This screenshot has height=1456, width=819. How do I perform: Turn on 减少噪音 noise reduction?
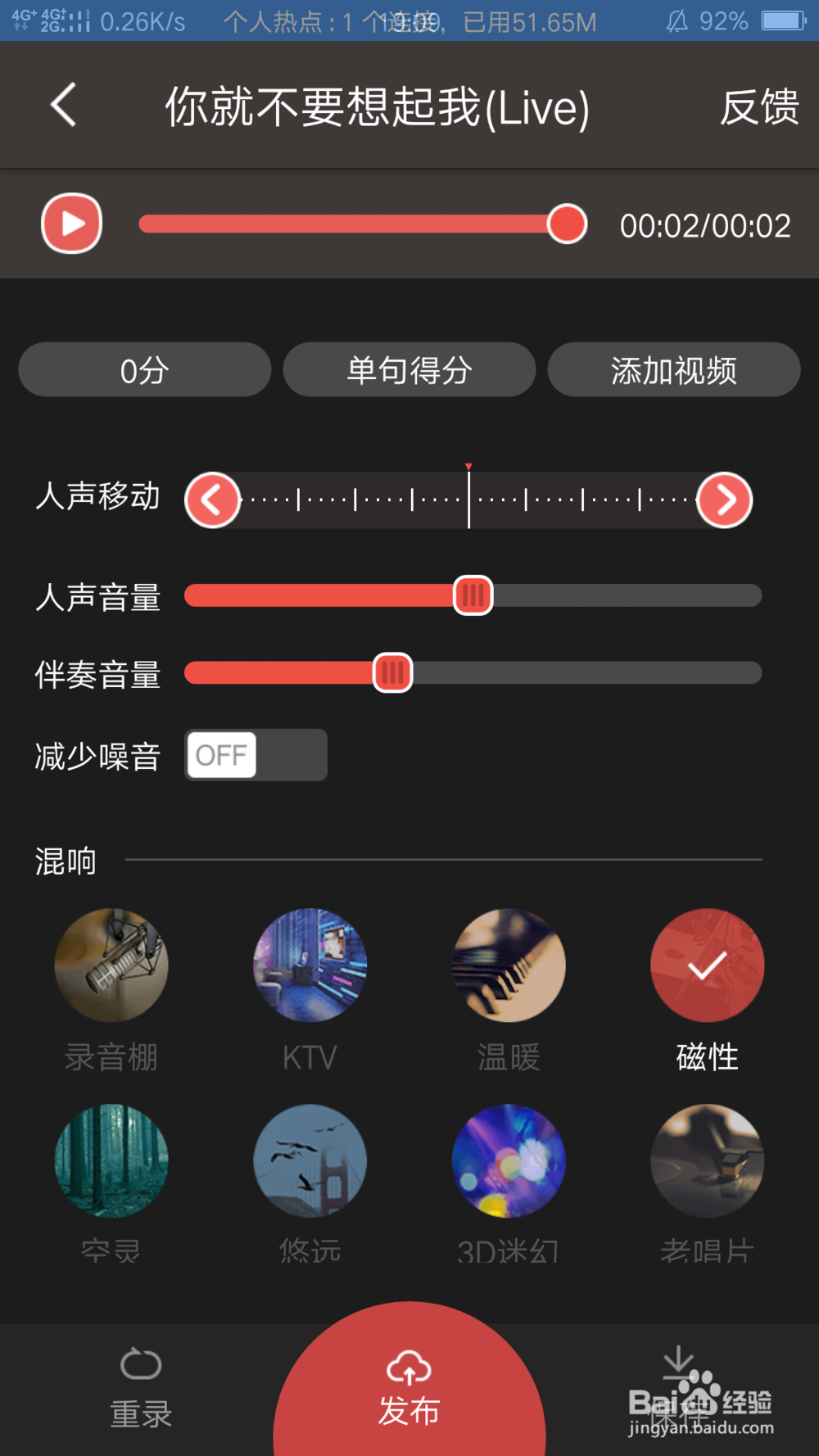(255, 755)
